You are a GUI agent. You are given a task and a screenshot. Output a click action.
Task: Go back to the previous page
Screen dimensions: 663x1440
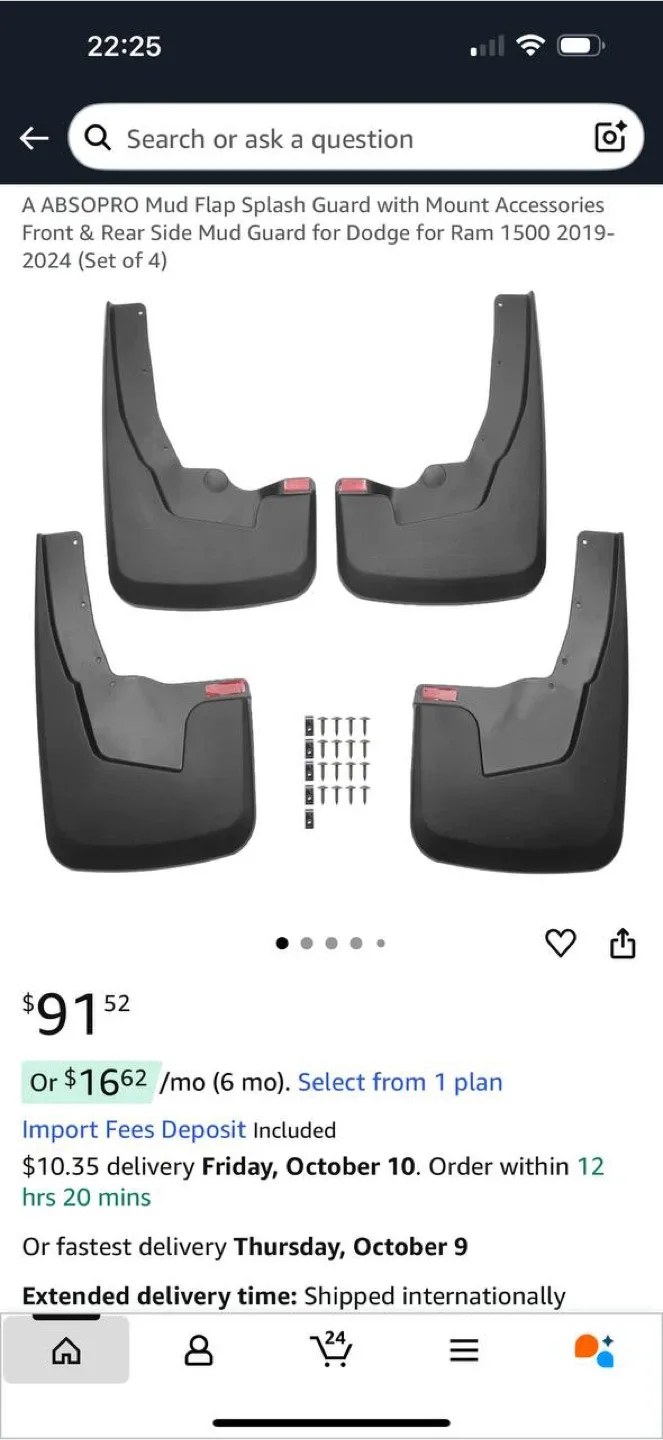click(x=34, y=139)
